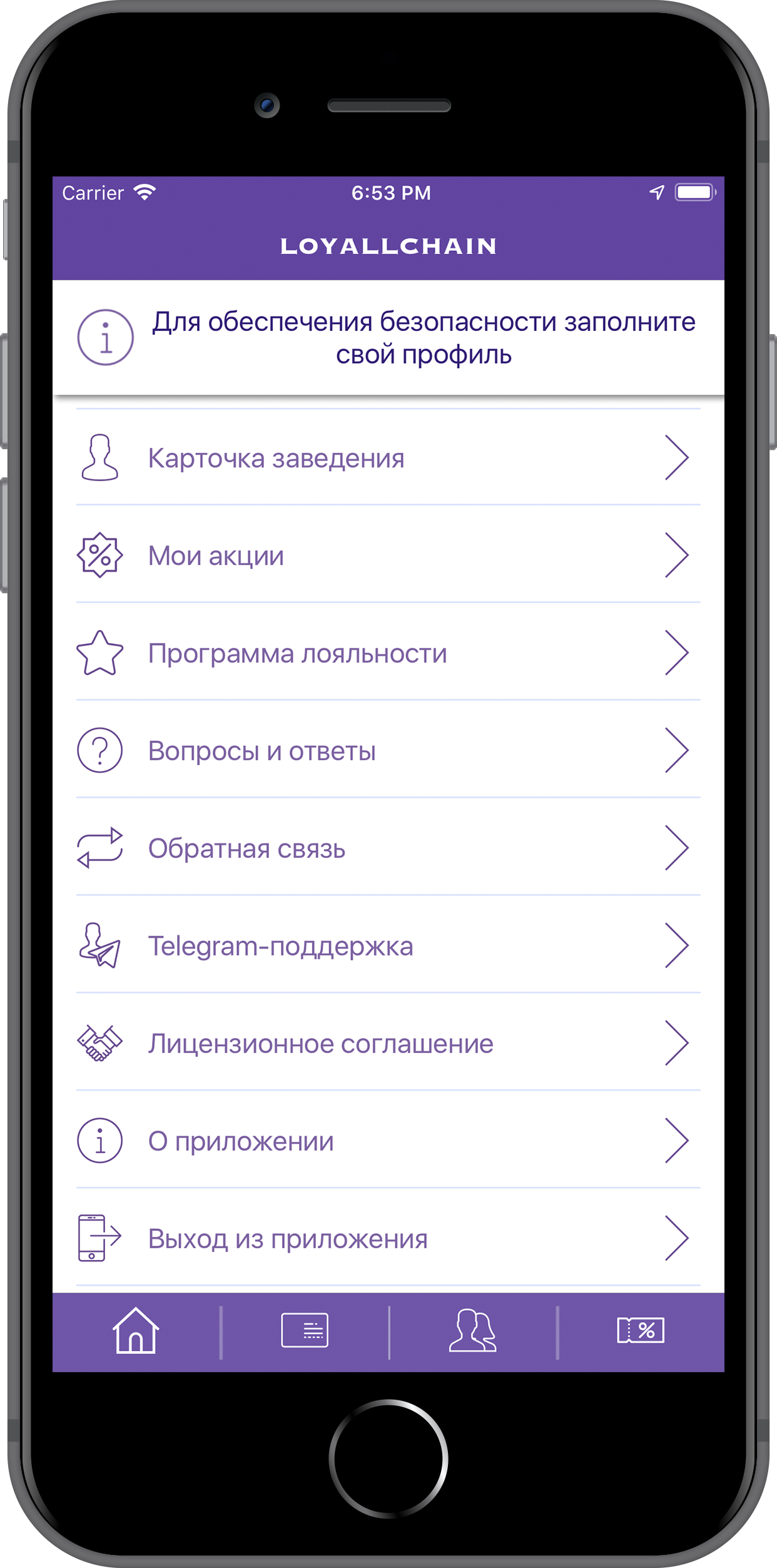Open Программа лояльности
This screenshot has width=777, height=1568.
pyautogui.click(x=388, y=653)
